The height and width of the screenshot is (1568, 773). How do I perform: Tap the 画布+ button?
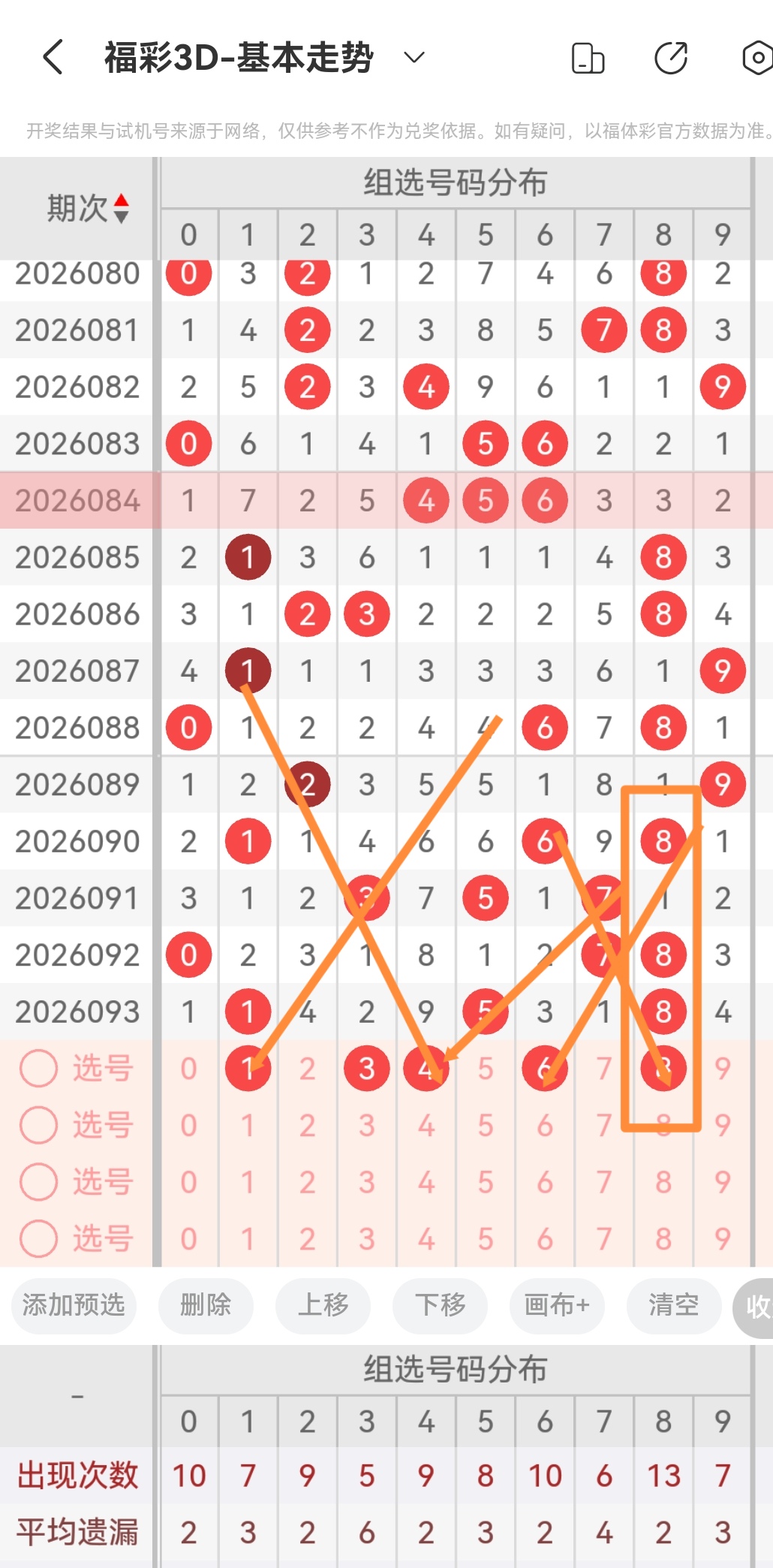pyautogui.click(x=557, y=1306)
